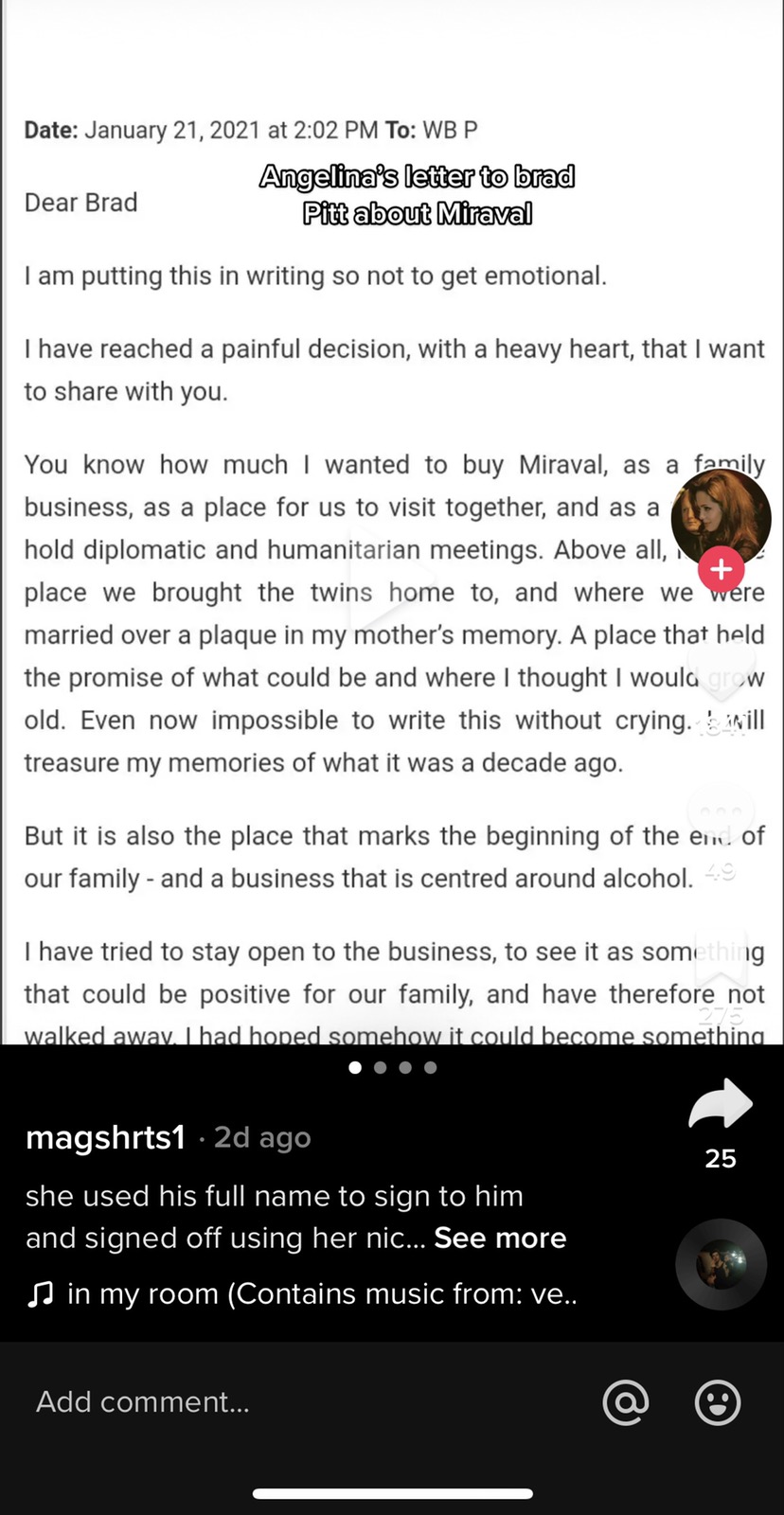The width and height of the screenshot is (784, 1515).
Task: Open the emoji picker in the comment bar
Action: coord(718,1401)
